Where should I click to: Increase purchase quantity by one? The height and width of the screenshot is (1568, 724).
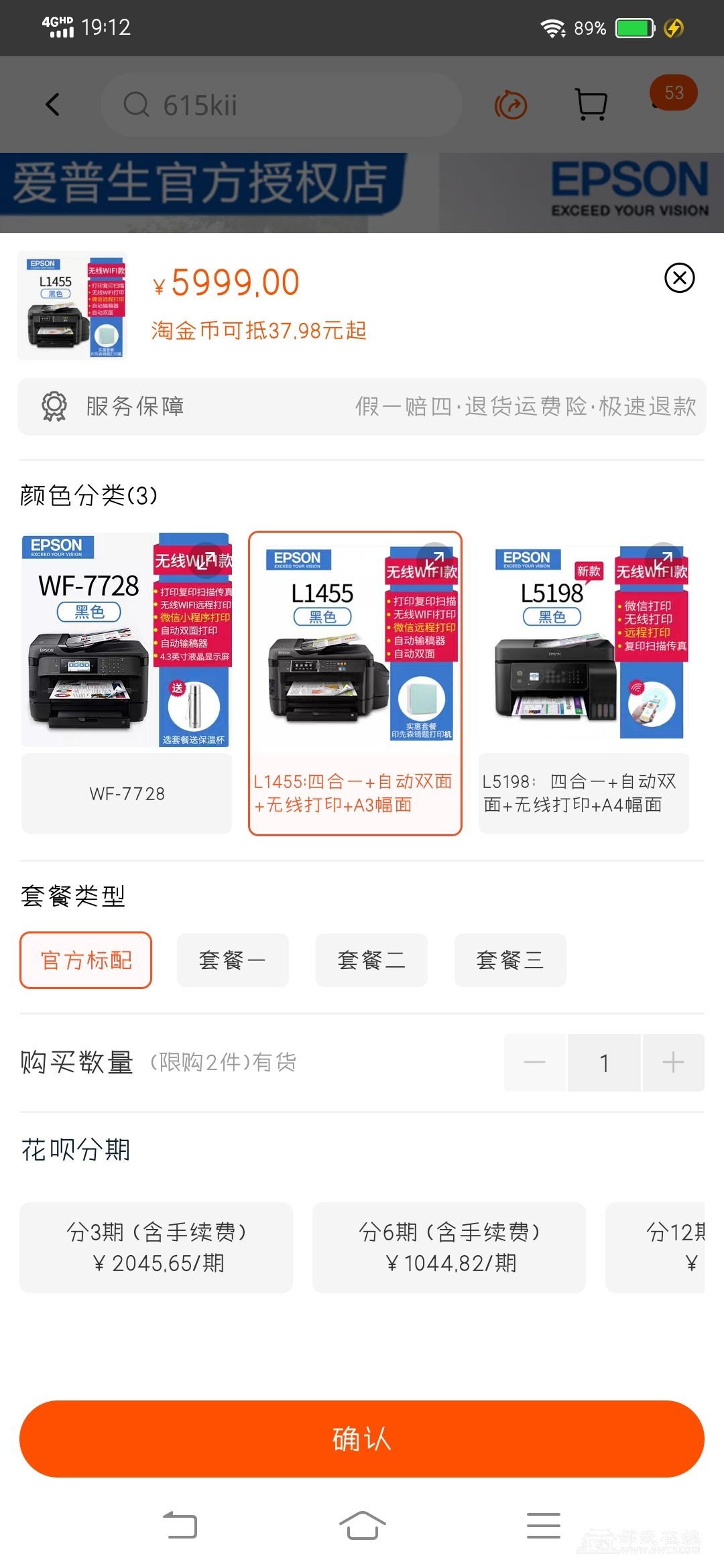pos(673,1063)
